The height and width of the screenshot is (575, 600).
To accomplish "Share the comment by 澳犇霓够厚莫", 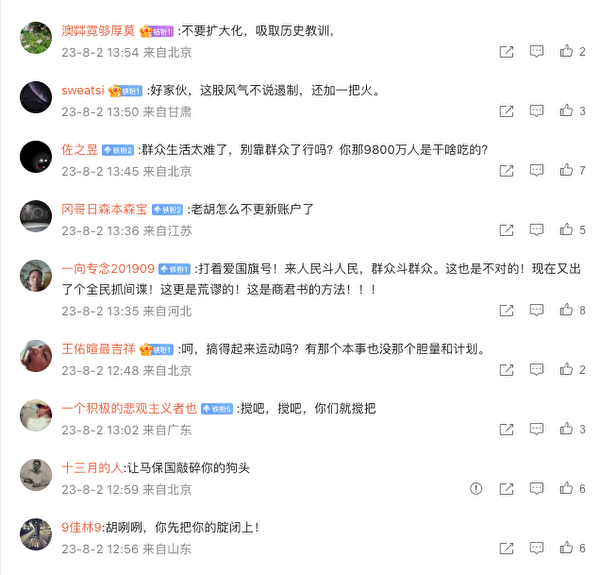I will 506,52.
